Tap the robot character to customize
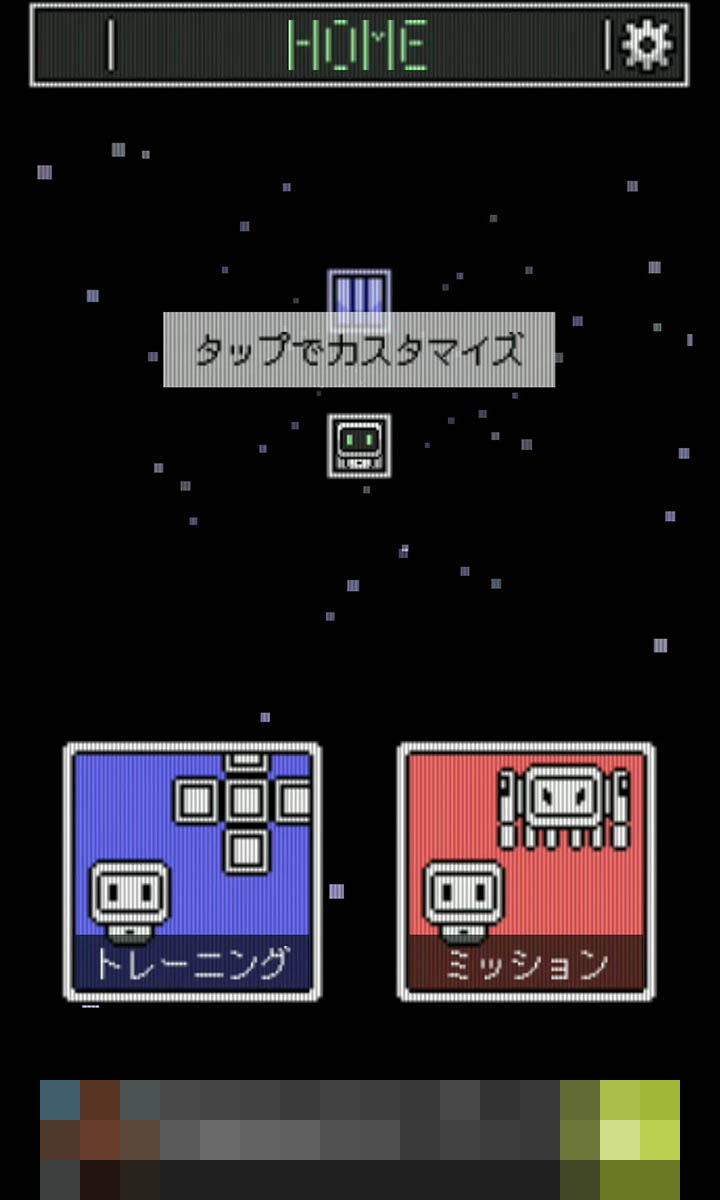The width and height of the screenshot is (720, 1200). pos(359,445)
